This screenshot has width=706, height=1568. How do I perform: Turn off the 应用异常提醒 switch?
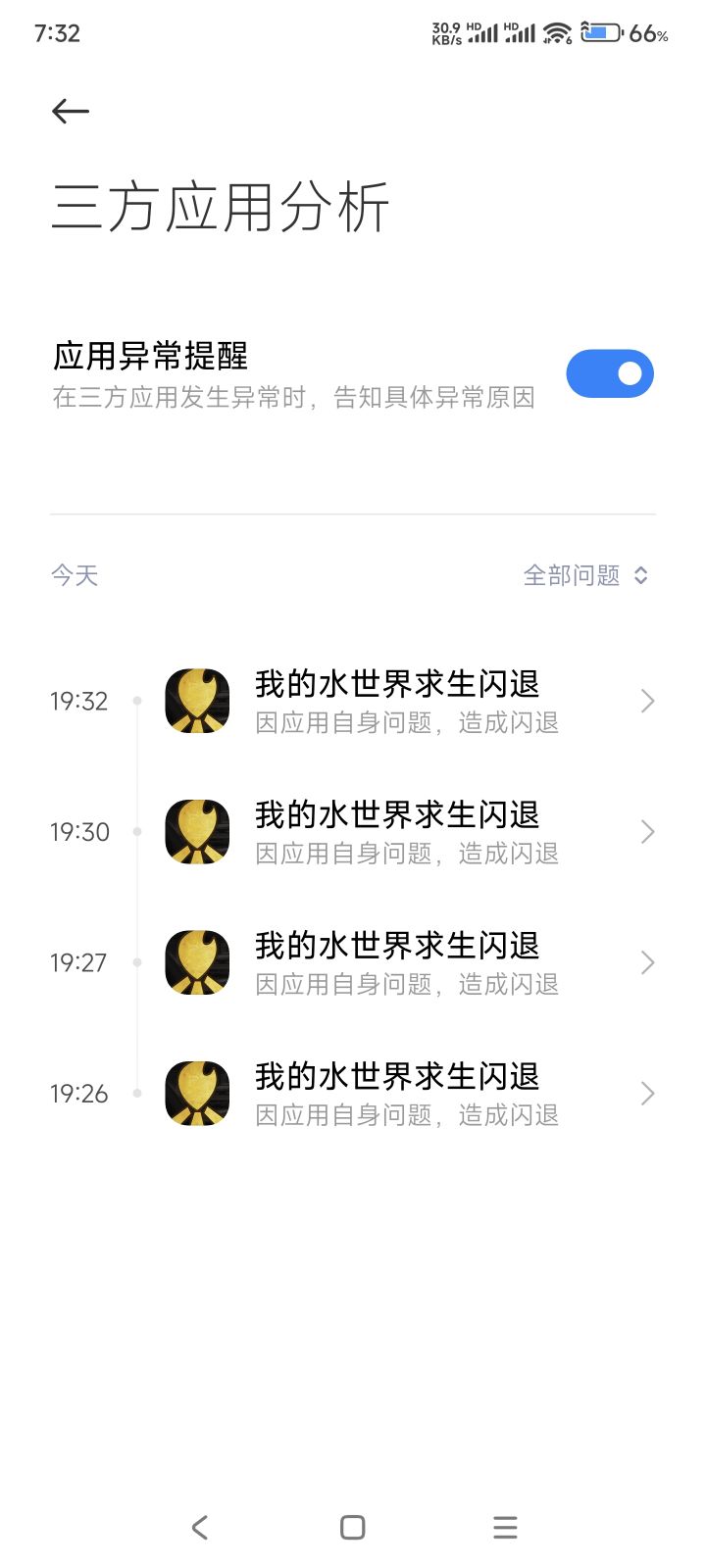[x=609, y=373]
